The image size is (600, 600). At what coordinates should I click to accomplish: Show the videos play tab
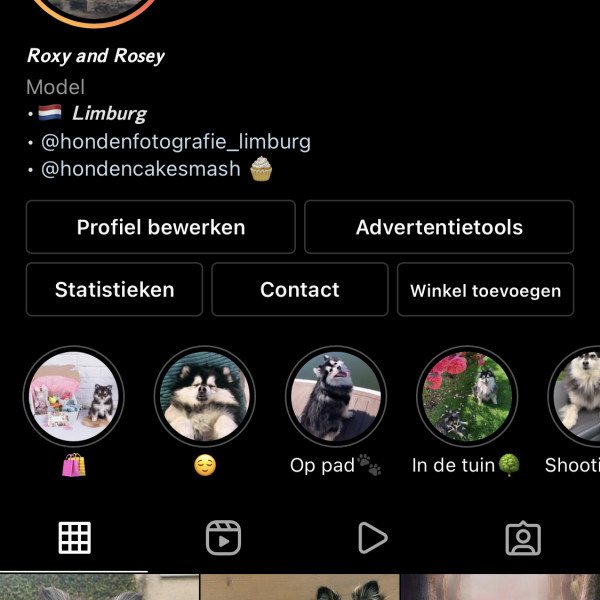coord(372,538)
